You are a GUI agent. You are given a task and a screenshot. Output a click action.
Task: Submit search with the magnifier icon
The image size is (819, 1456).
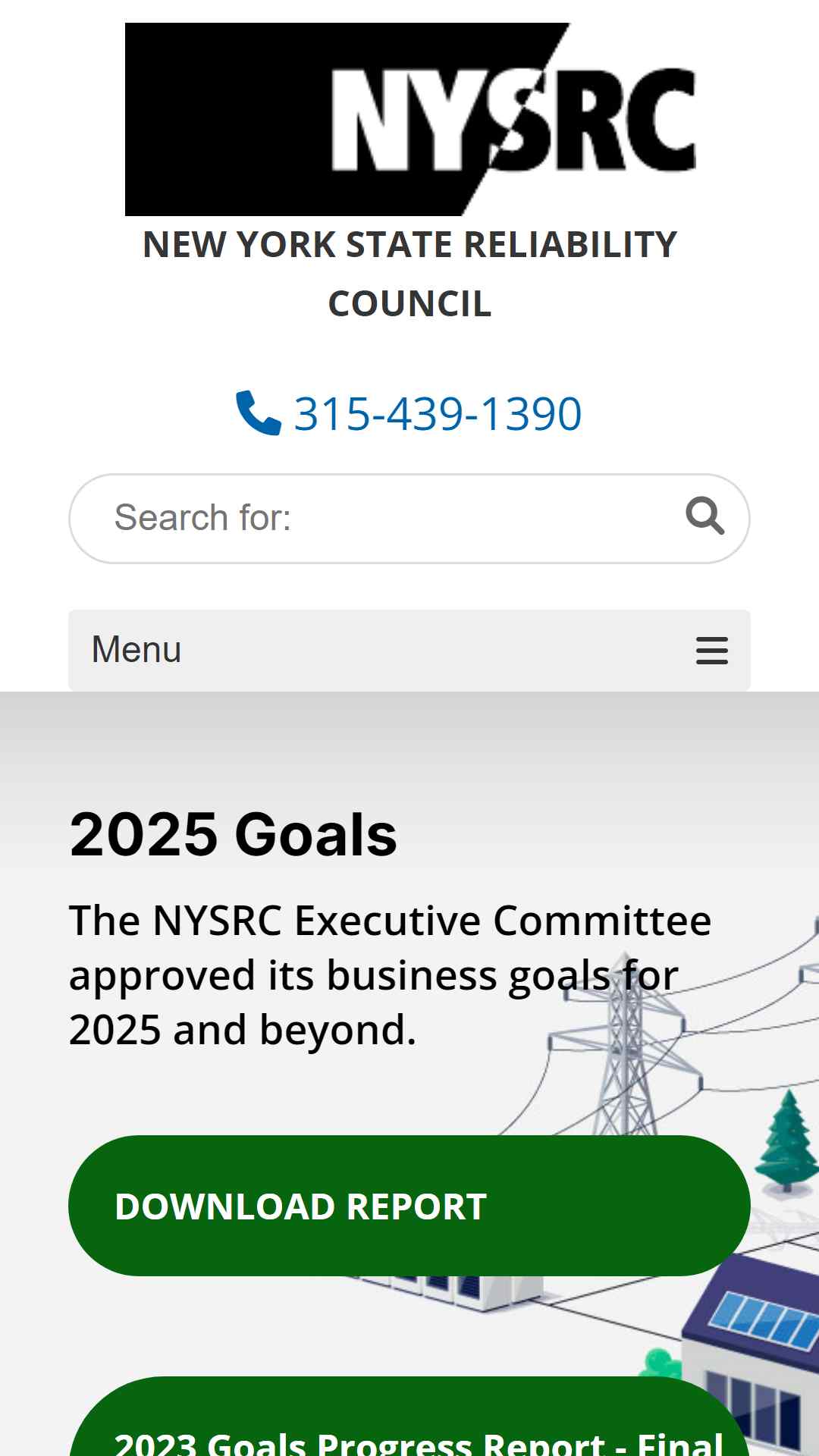[x=705, y=516]
